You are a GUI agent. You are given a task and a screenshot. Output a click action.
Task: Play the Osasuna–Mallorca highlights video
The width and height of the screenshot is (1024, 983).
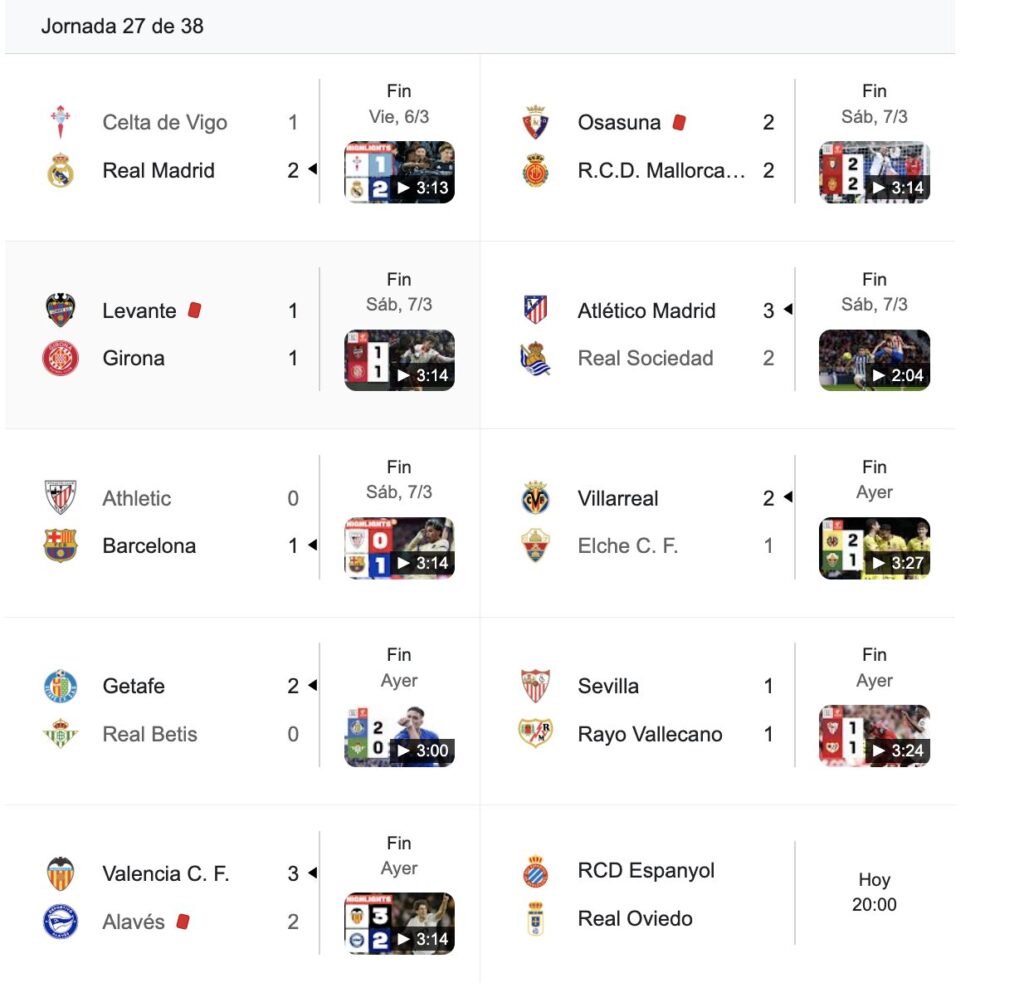pos(874,173)
